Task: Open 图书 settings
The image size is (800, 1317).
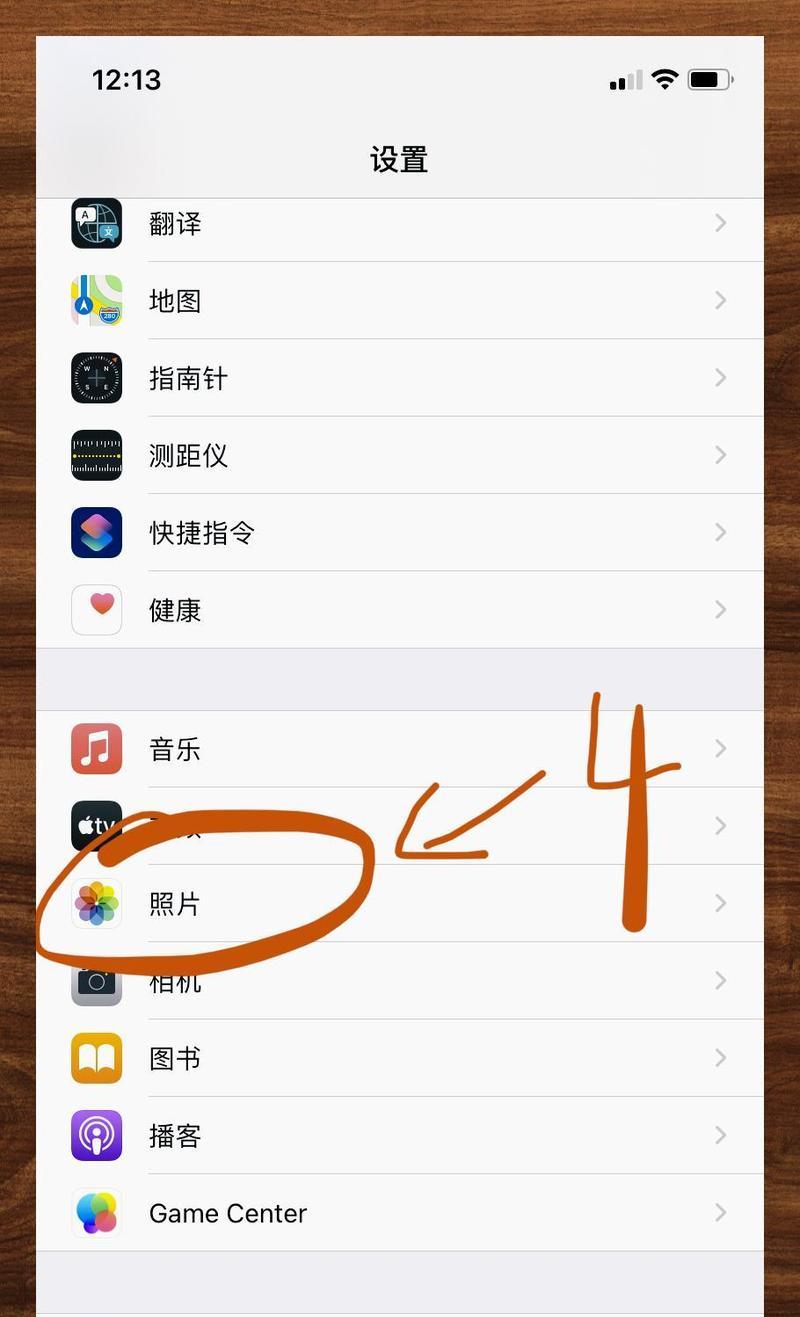Action: pyautogui.click(x=400, y=1058)
